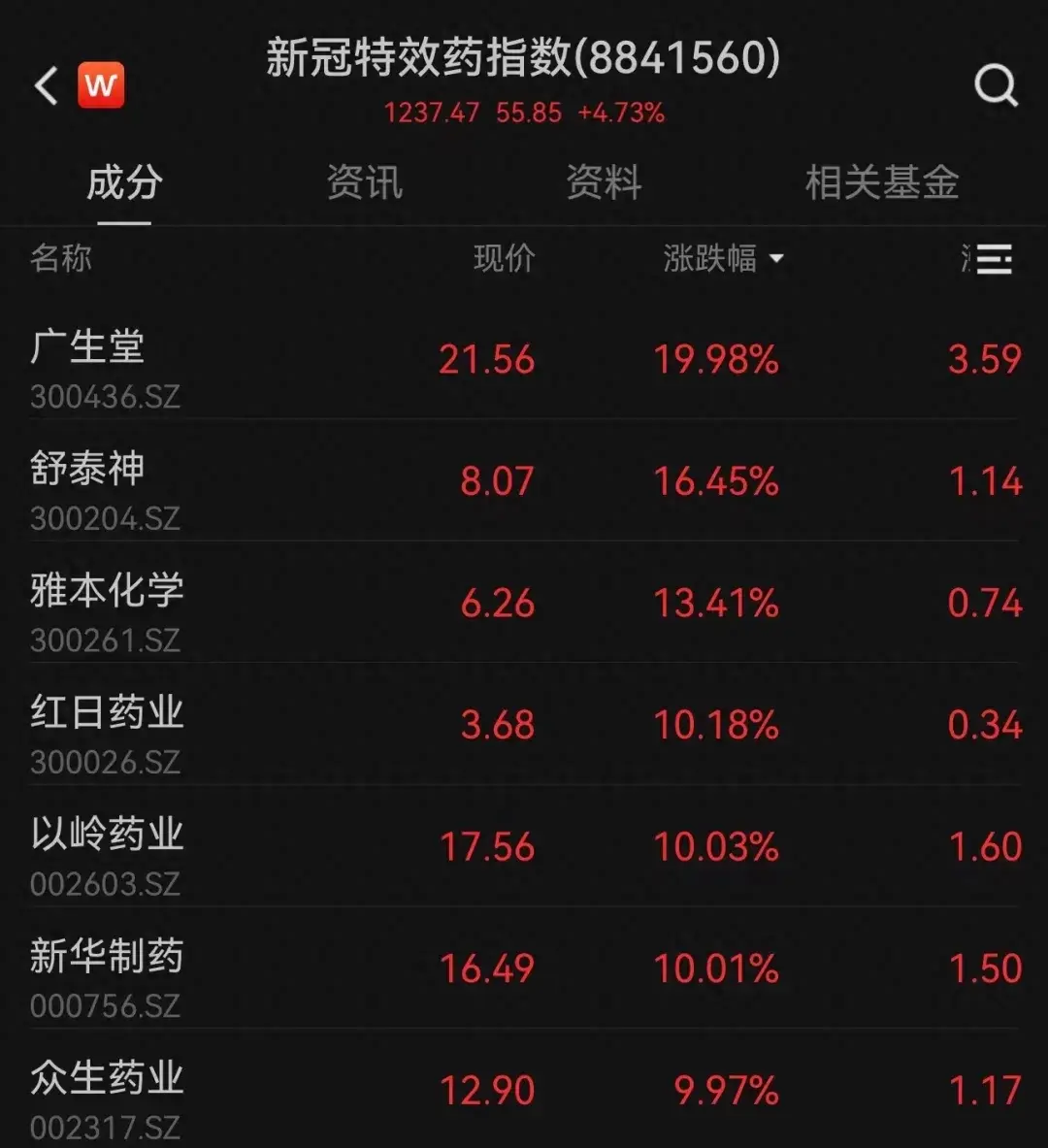
Task: Open the column list settings icon
Action: (x=995, y=259)
